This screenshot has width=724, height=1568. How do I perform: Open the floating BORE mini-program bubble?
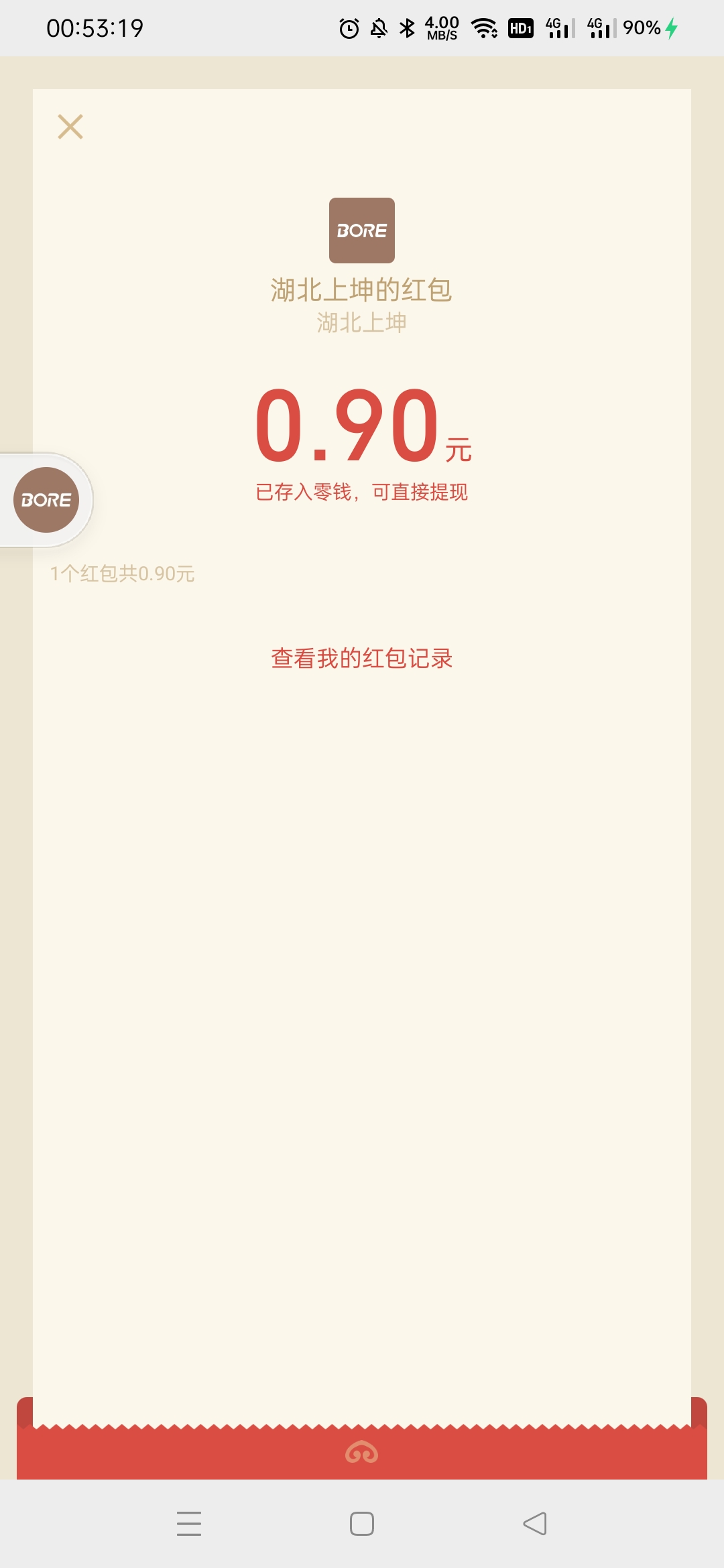pos(45,499)
